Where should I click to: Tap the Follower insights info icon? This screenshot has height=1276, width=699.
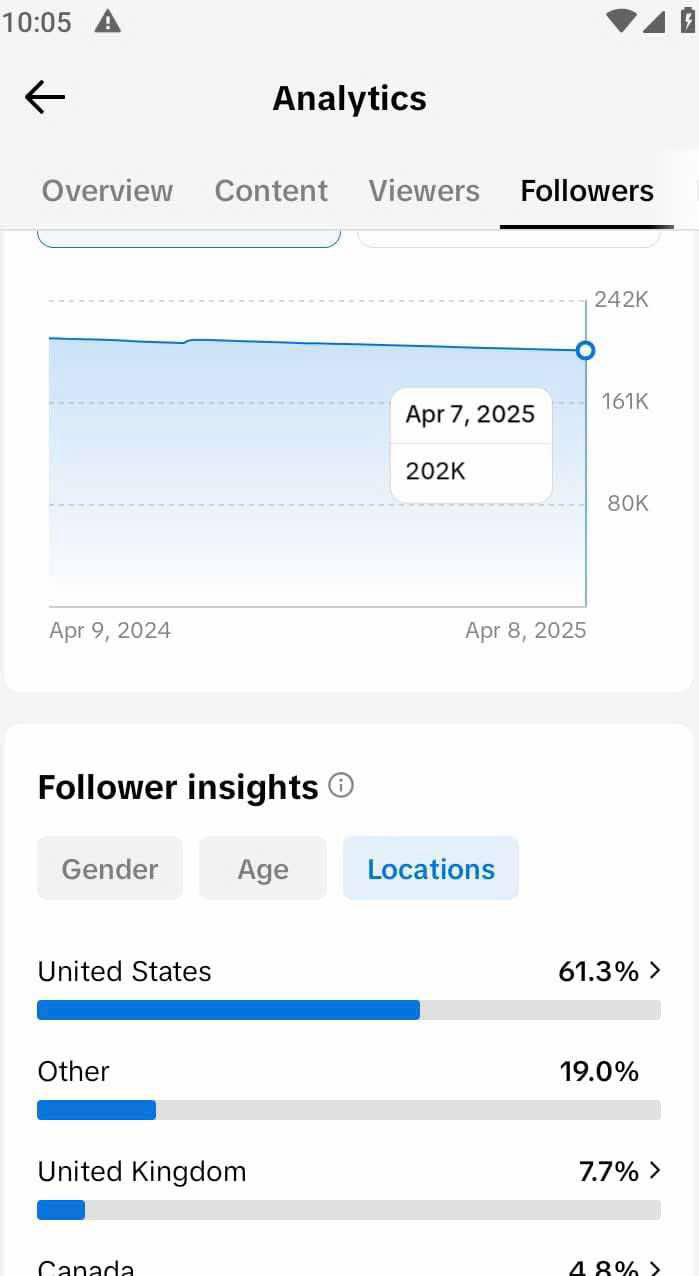tap(341, 786)
